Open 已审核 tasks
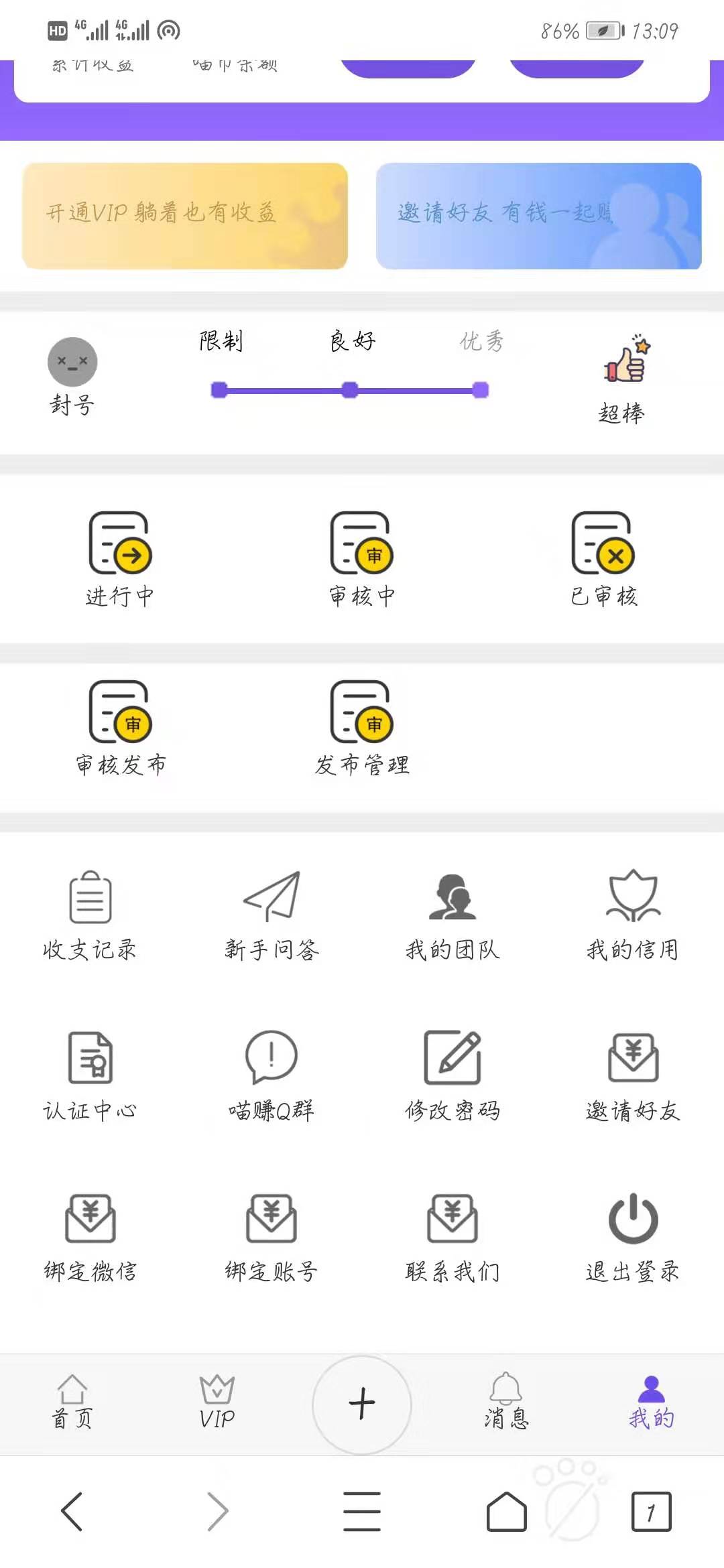Viewport: 724px width, 1568px height. click(603, 560)
